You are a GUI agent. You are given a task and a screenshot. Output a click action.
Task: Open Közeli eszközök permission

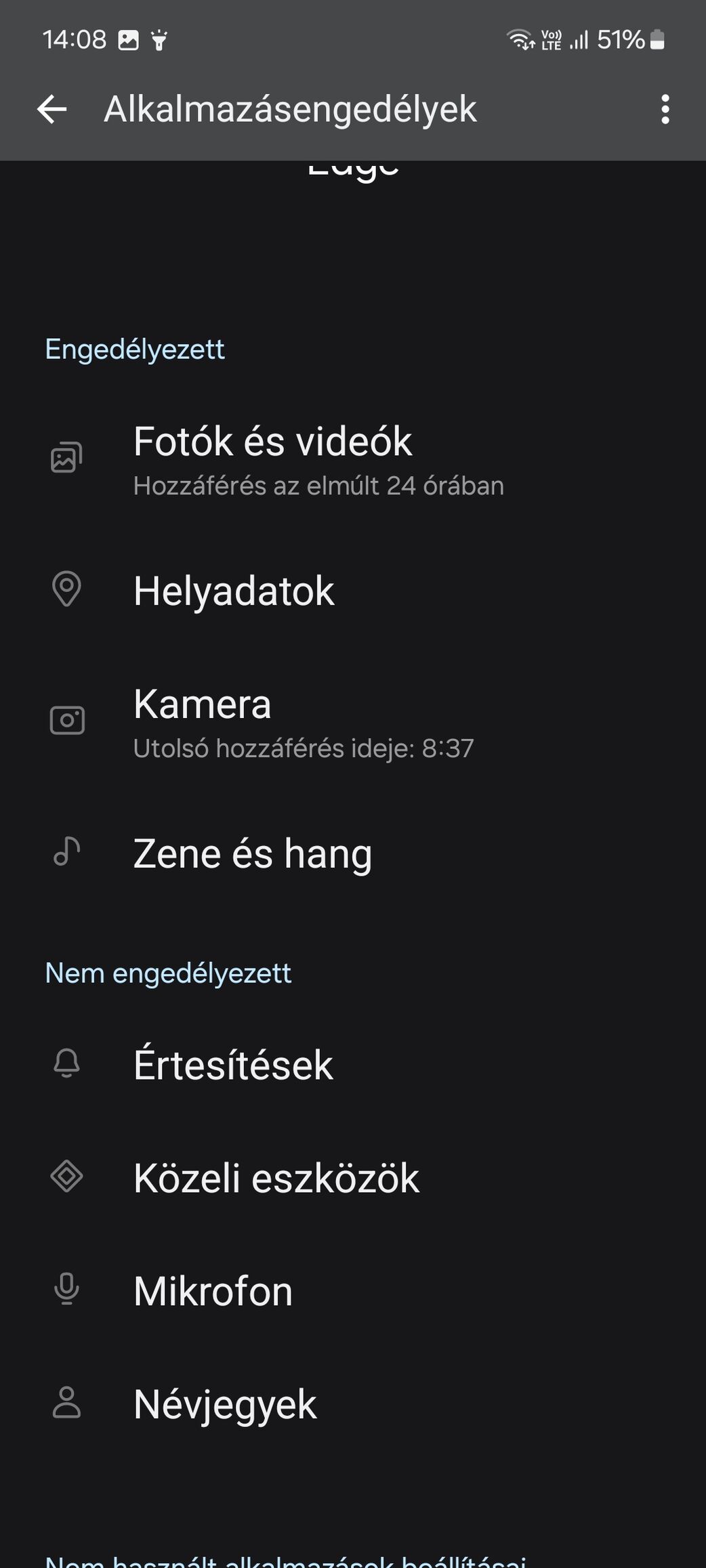pyautogui.click(x=276, y=1178)
